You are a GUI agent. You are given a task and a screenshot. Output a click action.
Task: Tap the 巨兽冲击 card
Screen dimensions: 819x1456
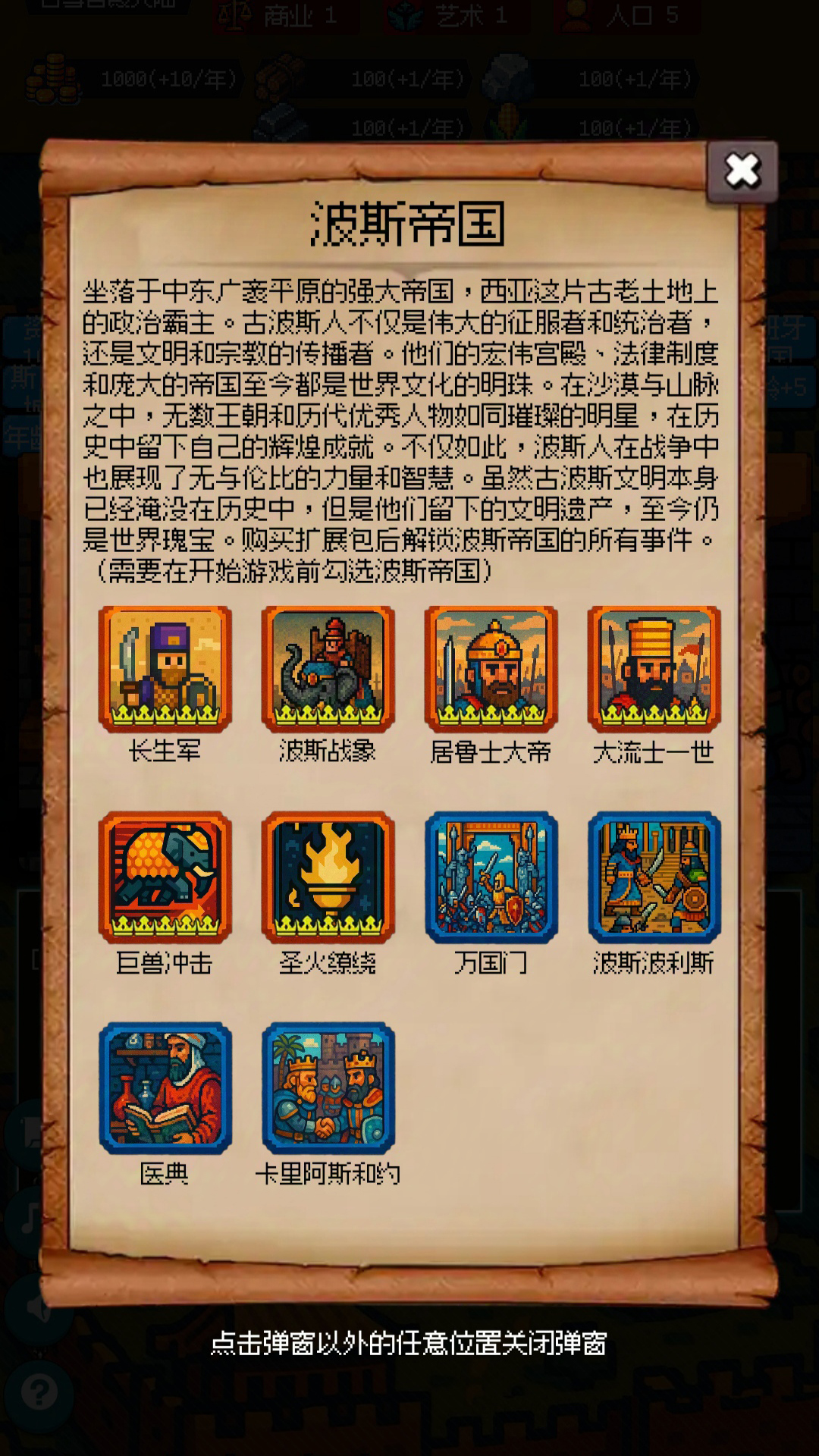[x=165, y=877]
